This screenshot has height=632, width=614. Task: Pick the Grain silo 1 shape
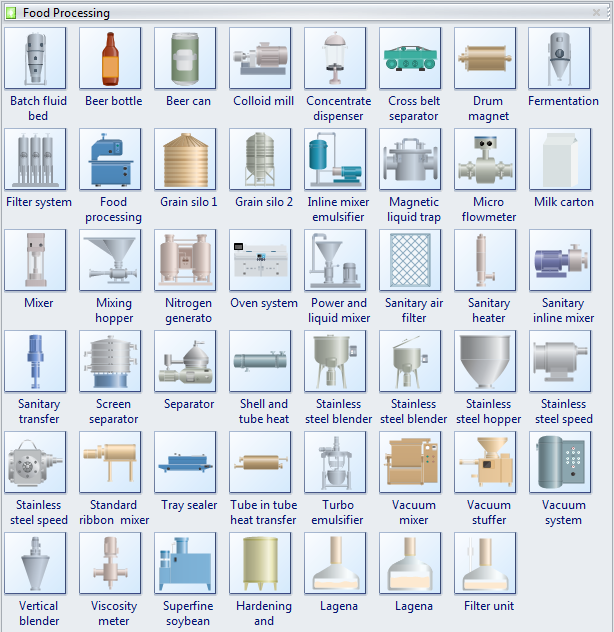click(185, 159)
